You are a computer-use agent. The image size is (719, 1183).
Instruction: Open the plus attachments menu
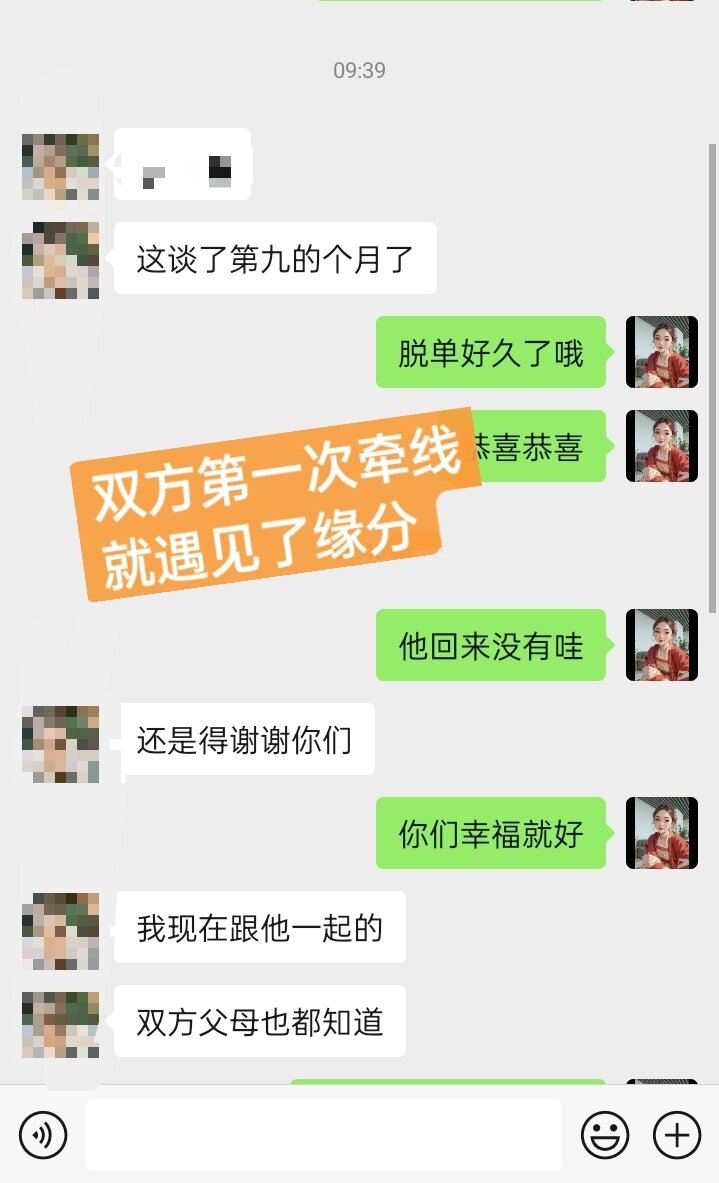point(677,1135)
